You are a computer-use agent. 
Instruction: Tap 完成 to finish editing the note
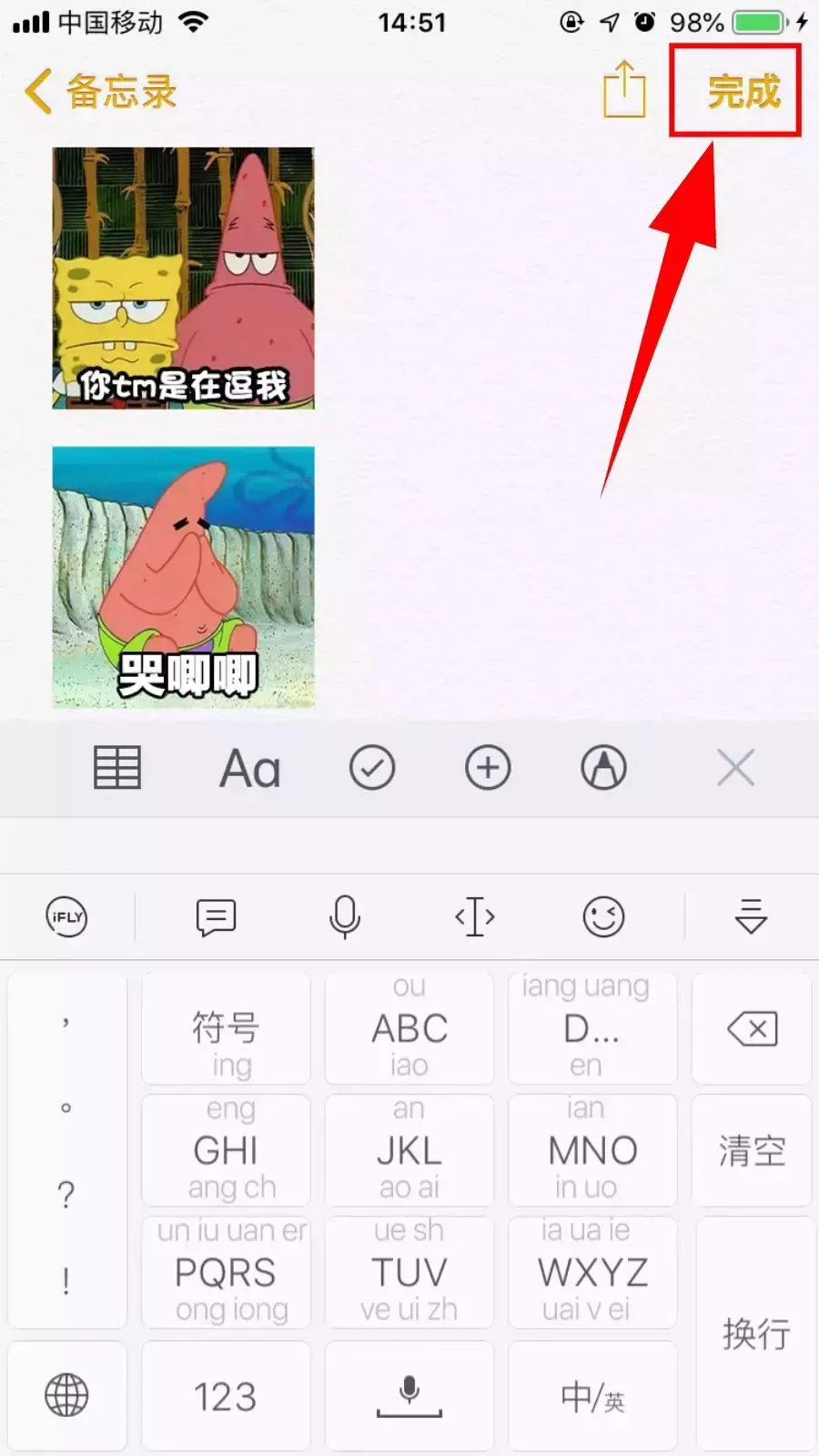(x=743, y=92)
